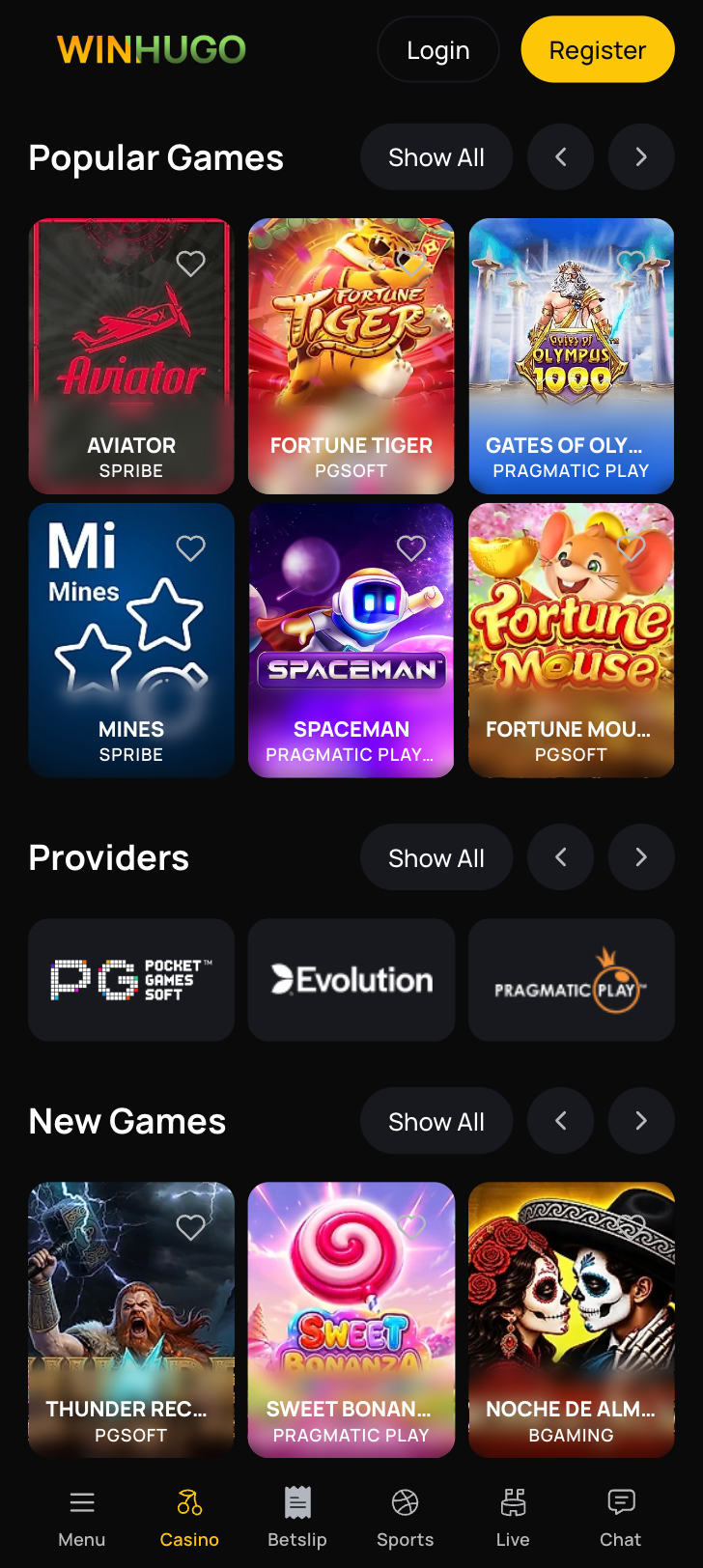Favorite the Aviator game
The width and height of the screenshot is (703, 1568).
[191, 263]
